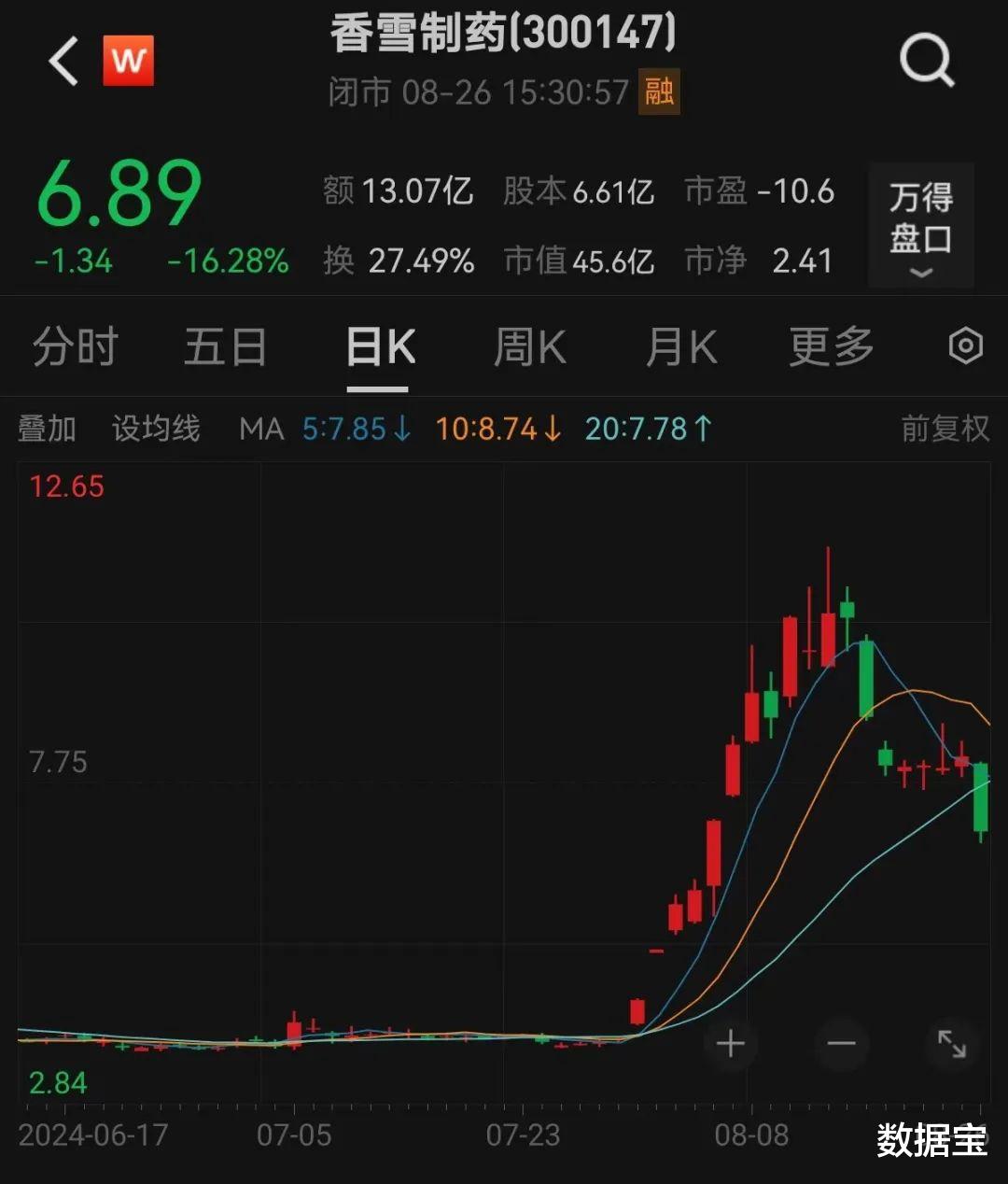This screenshot has width=1008, height=1184.
Task: Go back using the arrow icon
Action: pyautogui.click(x=63, y=62)
